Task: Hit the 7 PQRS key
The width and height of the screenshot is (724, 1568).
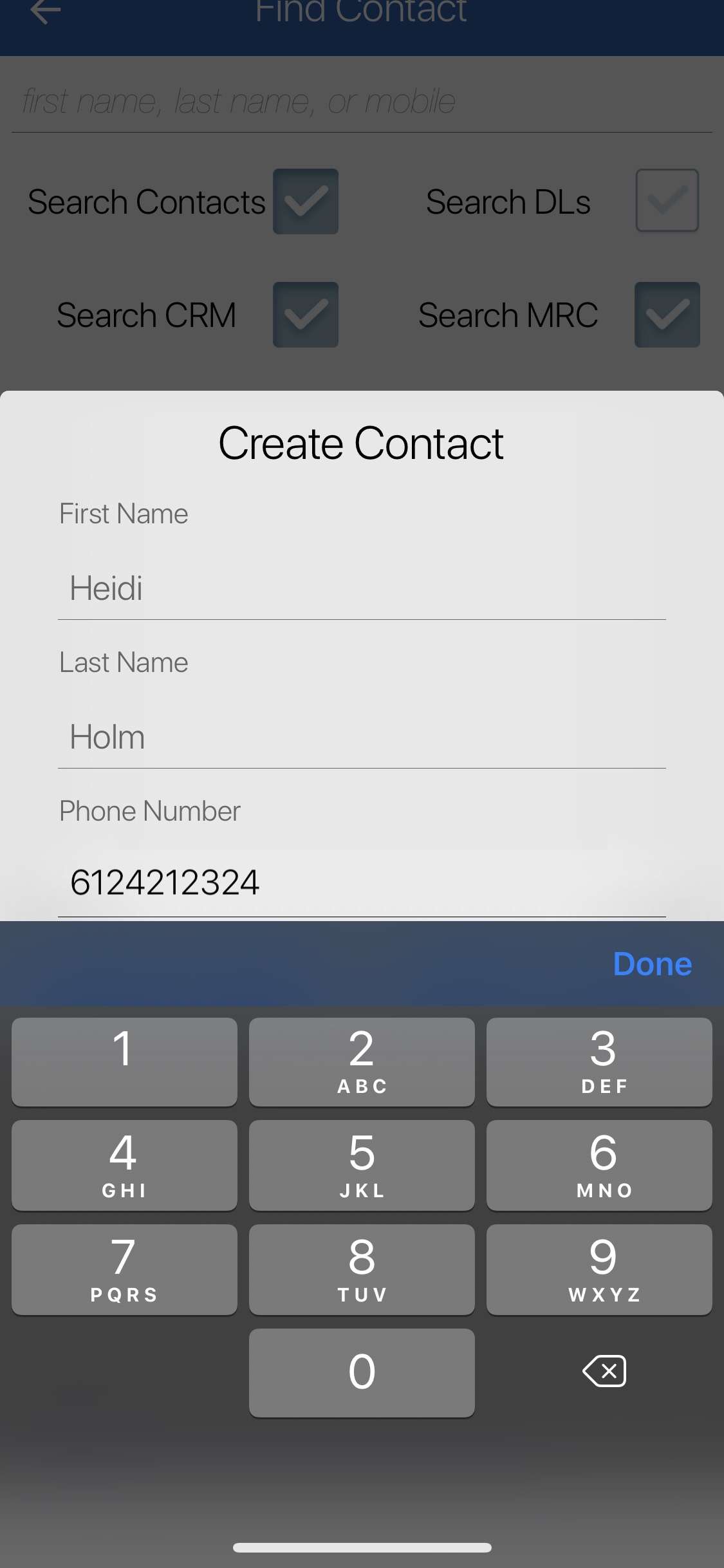Action: 124,1269
